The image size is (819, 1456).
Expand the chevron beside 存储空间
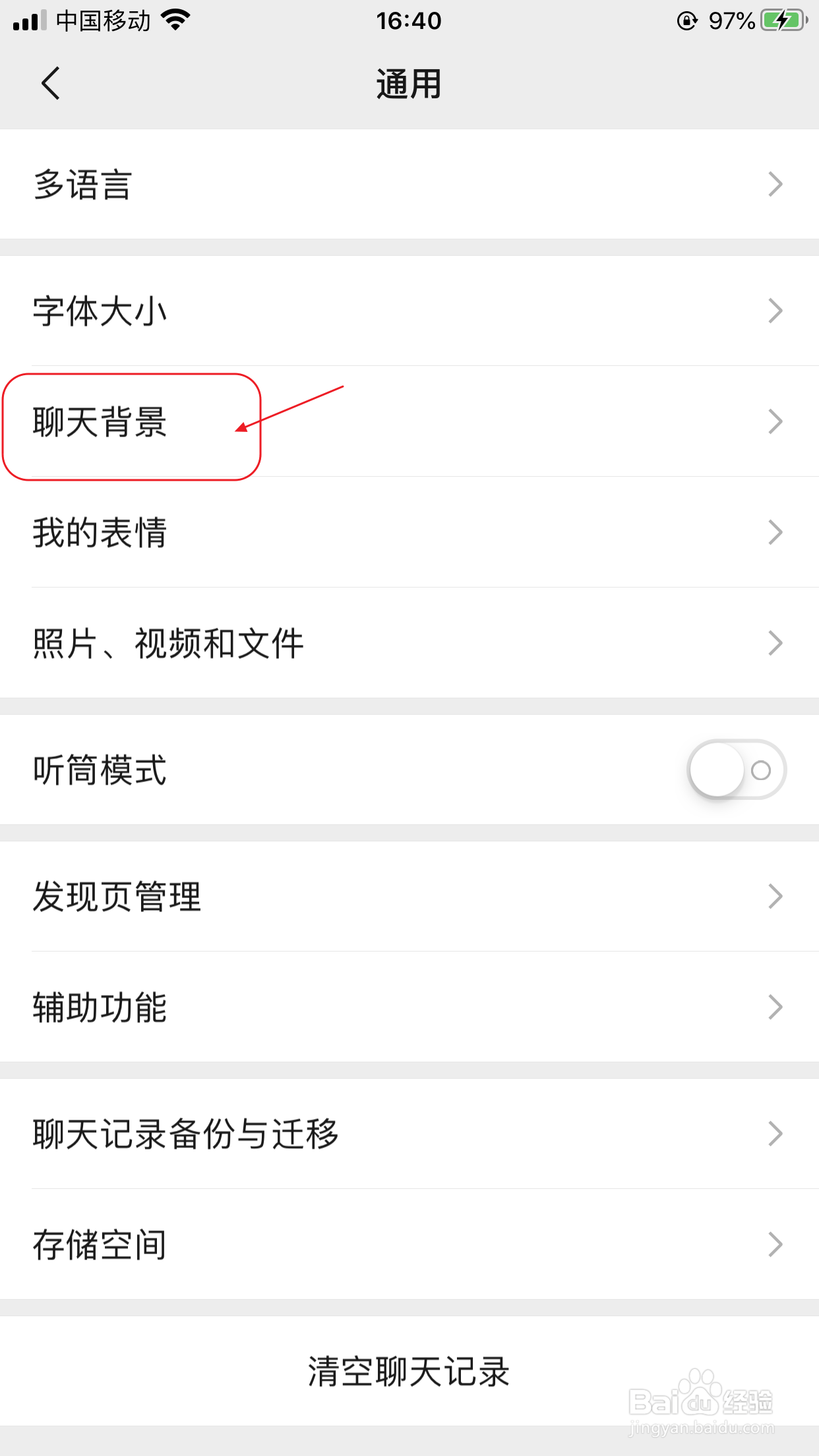point(775,1243)
